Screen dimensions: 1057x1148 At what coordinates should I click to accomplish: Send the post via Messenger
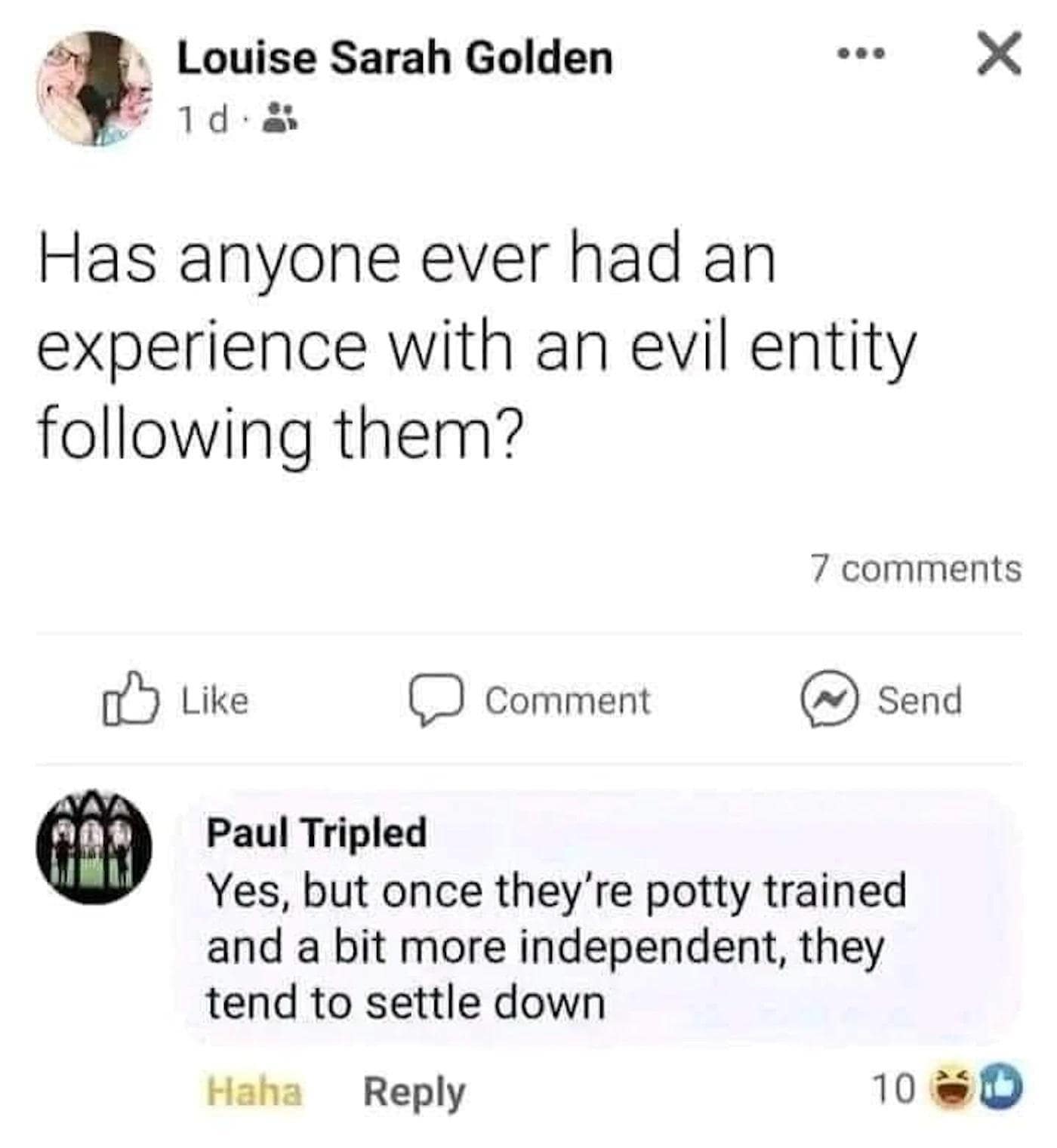[x=882, y=700]
